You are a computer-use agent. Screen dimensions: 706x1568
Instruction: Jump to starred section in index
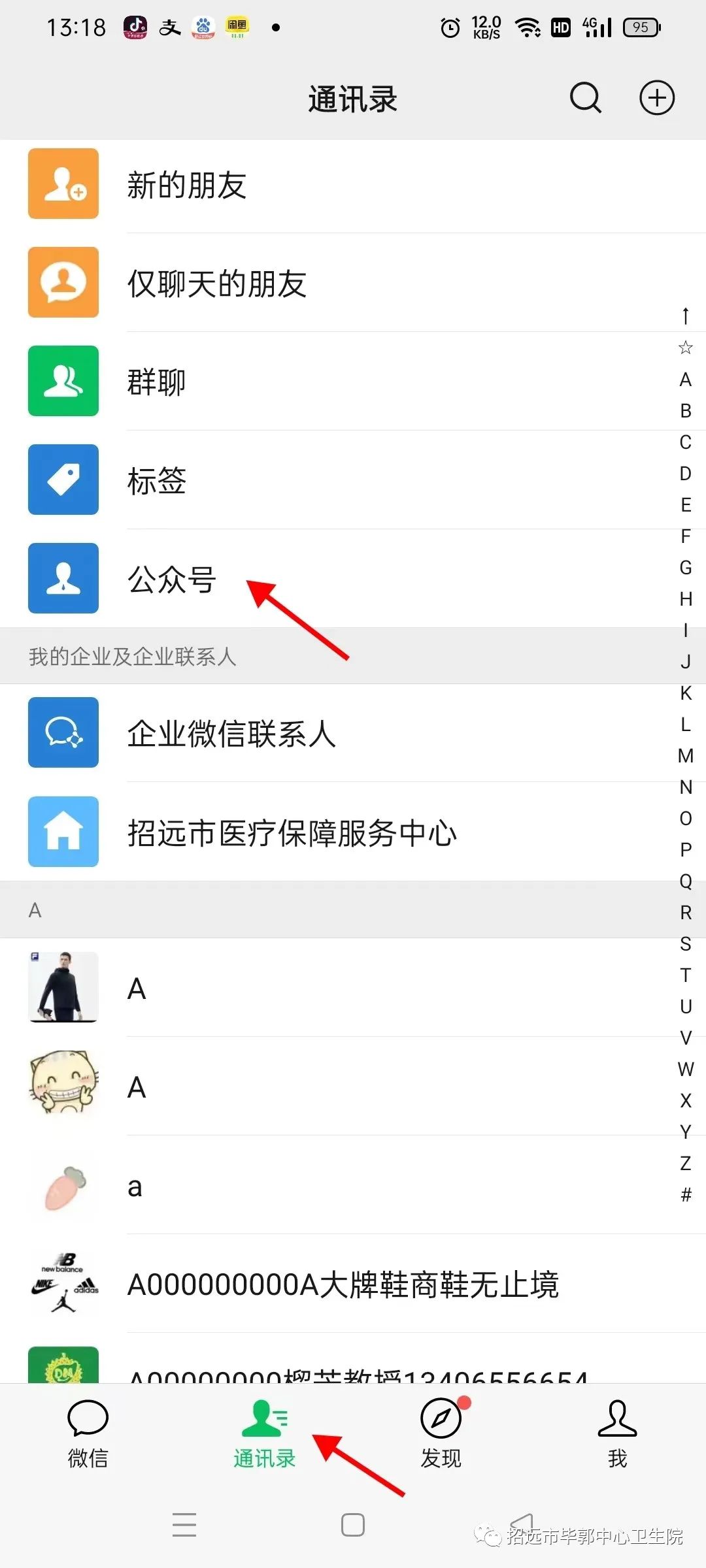[x=685, y=348]
